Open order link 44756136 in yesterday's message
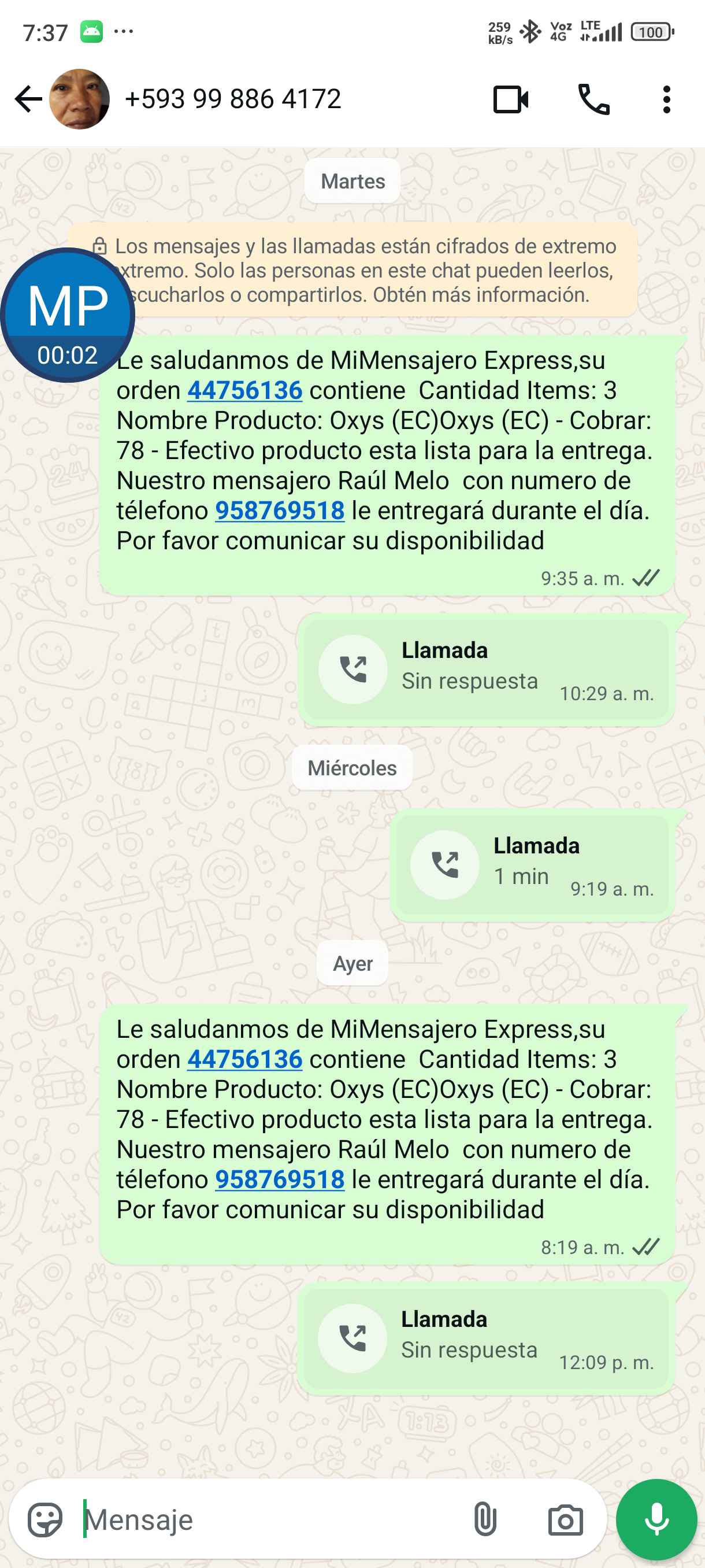Viewport: 705px width, 1568px height. coord(244,1059)
